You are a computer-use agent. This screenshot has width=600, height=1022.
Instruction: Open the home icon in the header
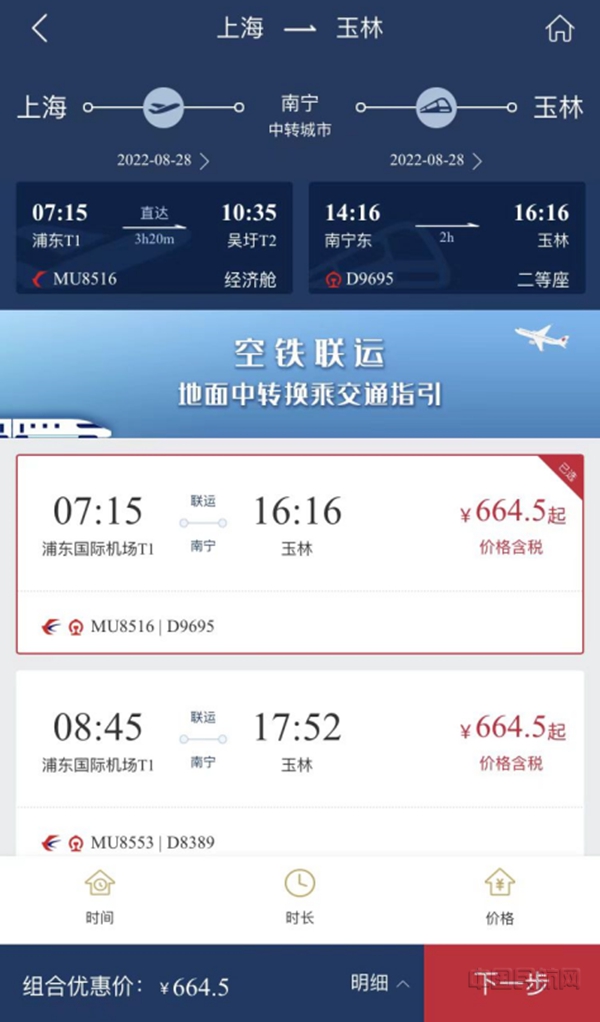[x=560, y=29]
